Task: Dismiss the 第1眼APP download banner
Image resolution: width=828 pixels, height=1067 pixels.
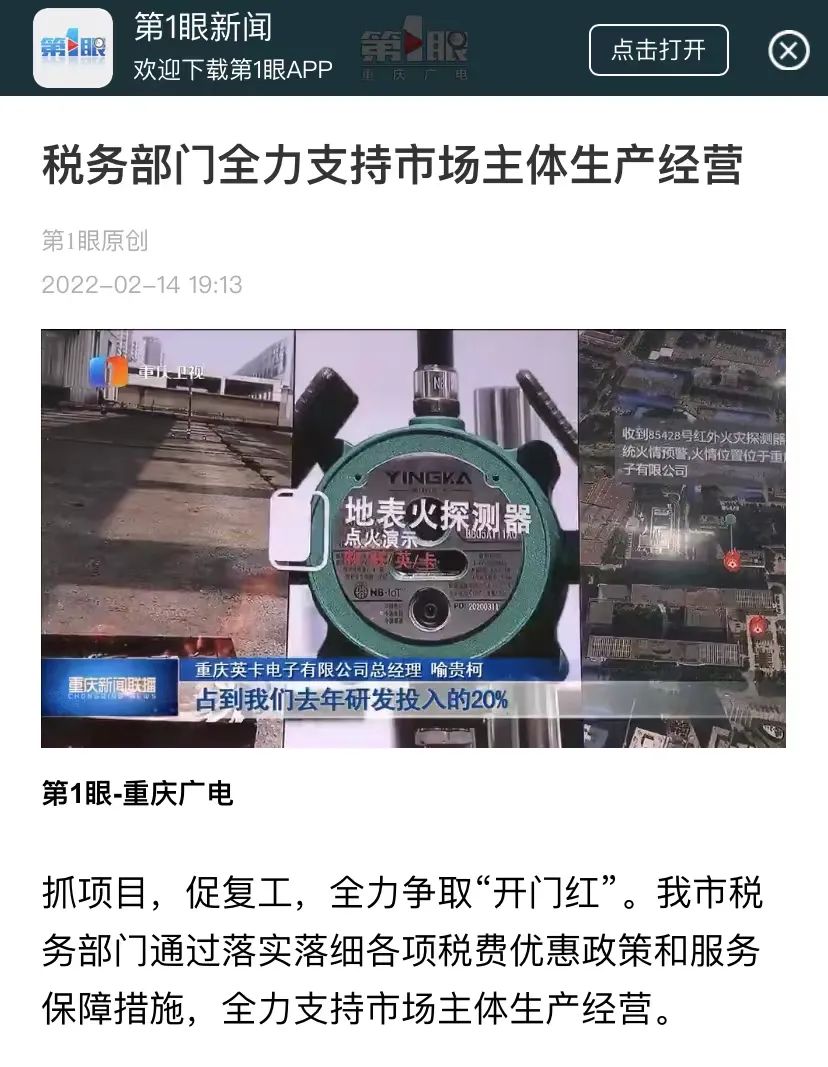Action: (x=788, y=50)
